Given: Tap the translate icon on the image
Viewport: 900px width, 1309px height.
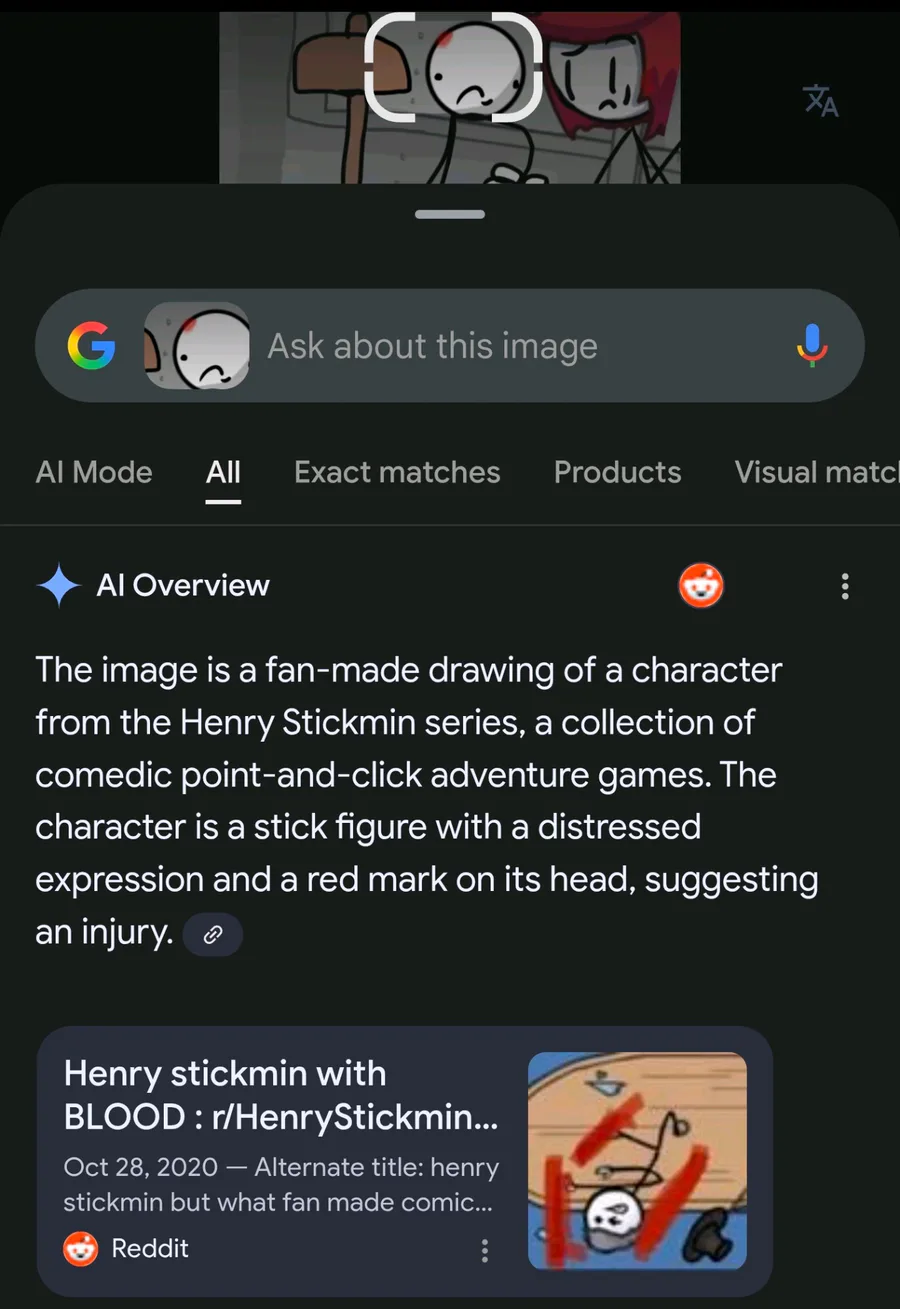Looking at the screenshot, I should point(820,101).
